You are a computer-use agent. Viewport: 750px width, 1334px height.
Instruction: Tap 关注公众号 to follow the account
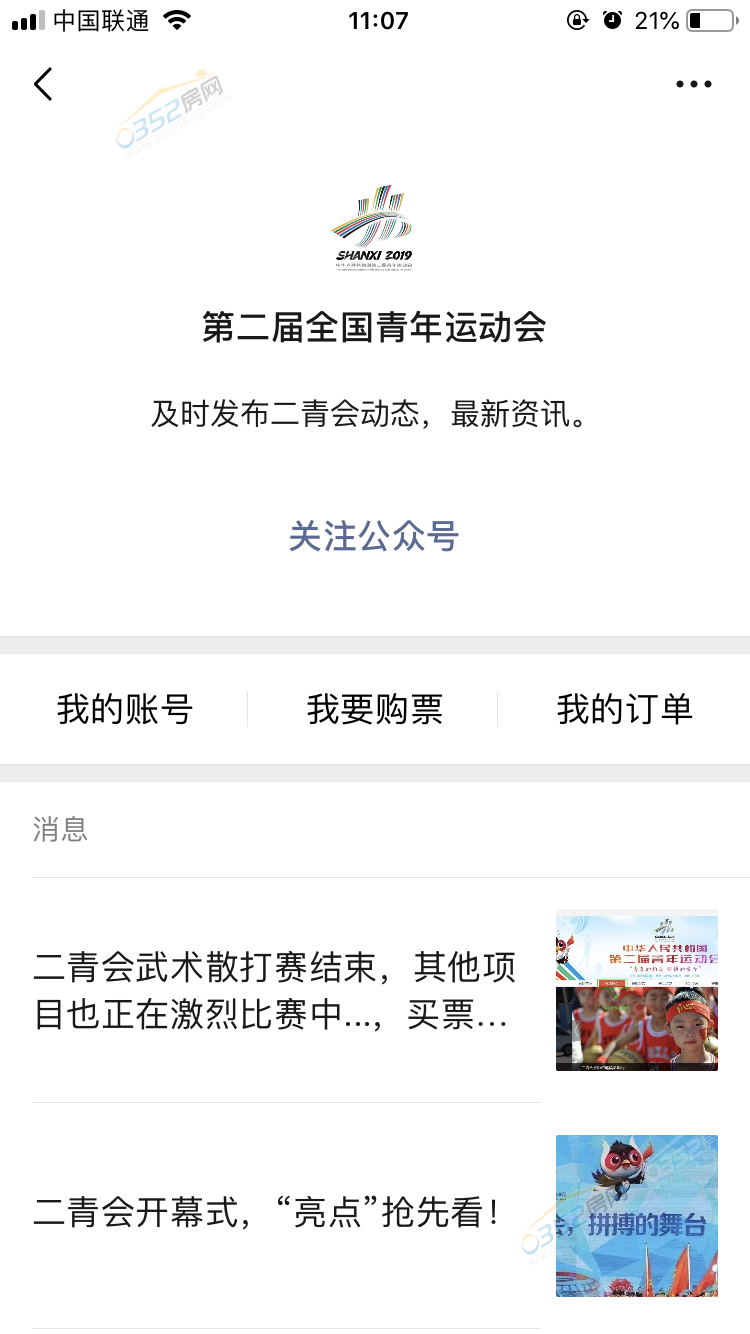pos(374,537)
